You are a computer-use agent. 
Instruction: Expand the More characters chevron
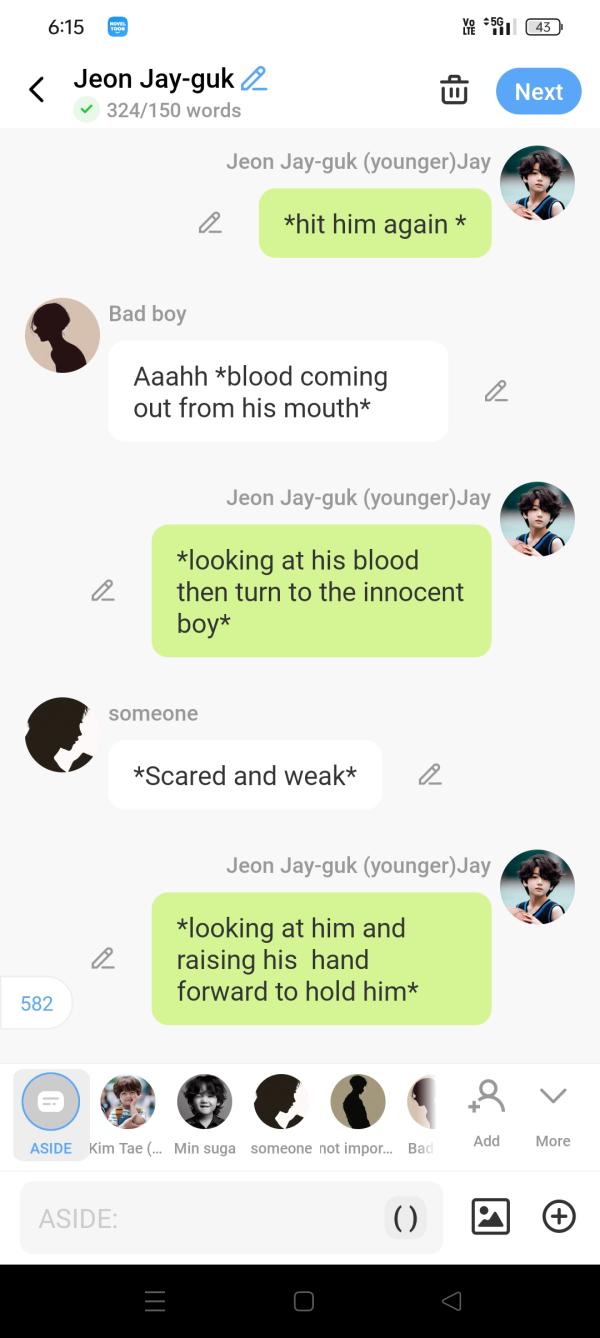553,1112
